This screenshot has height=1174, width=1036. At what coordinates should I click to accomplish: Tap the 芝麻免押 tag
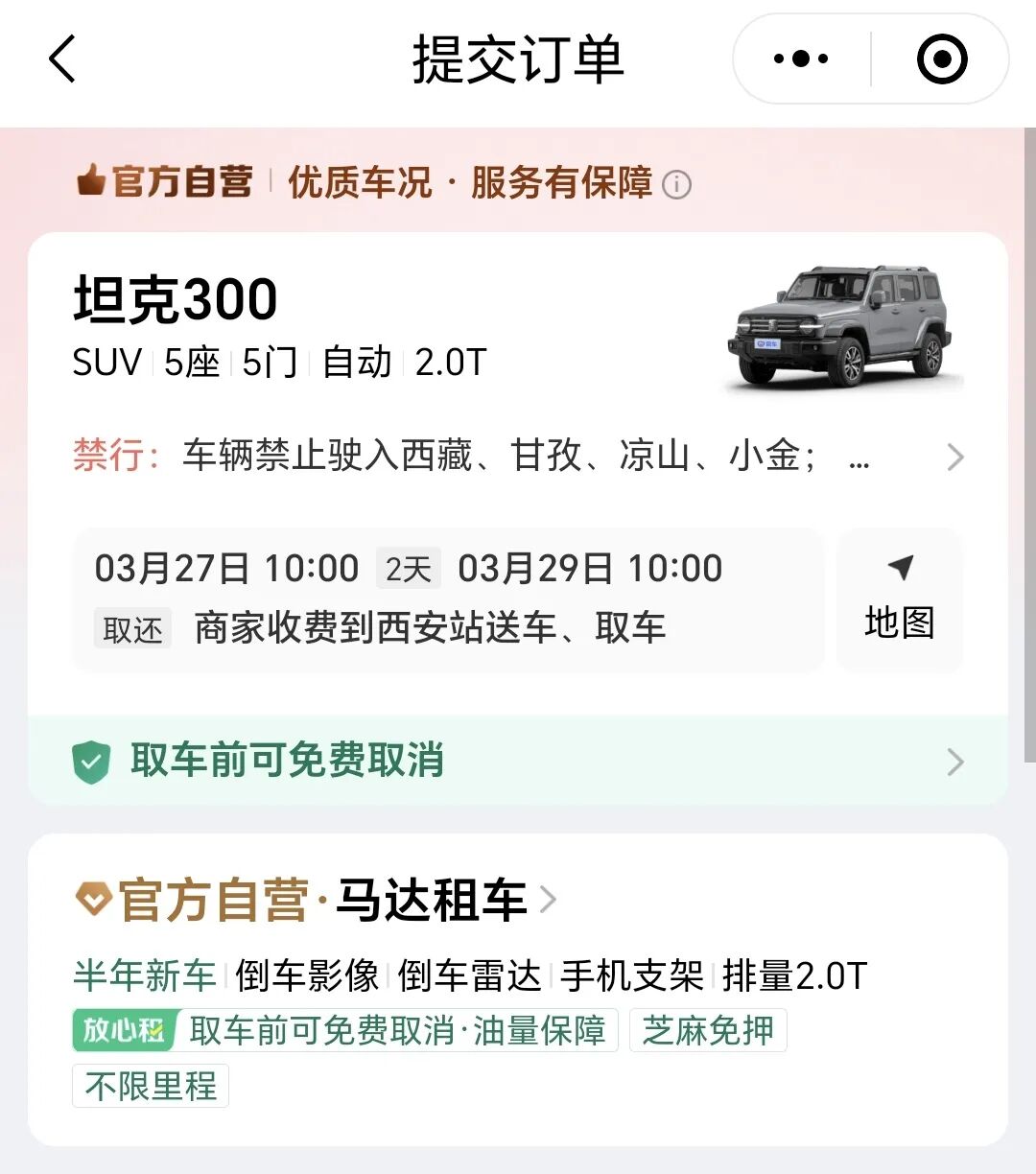point(708,1030)
